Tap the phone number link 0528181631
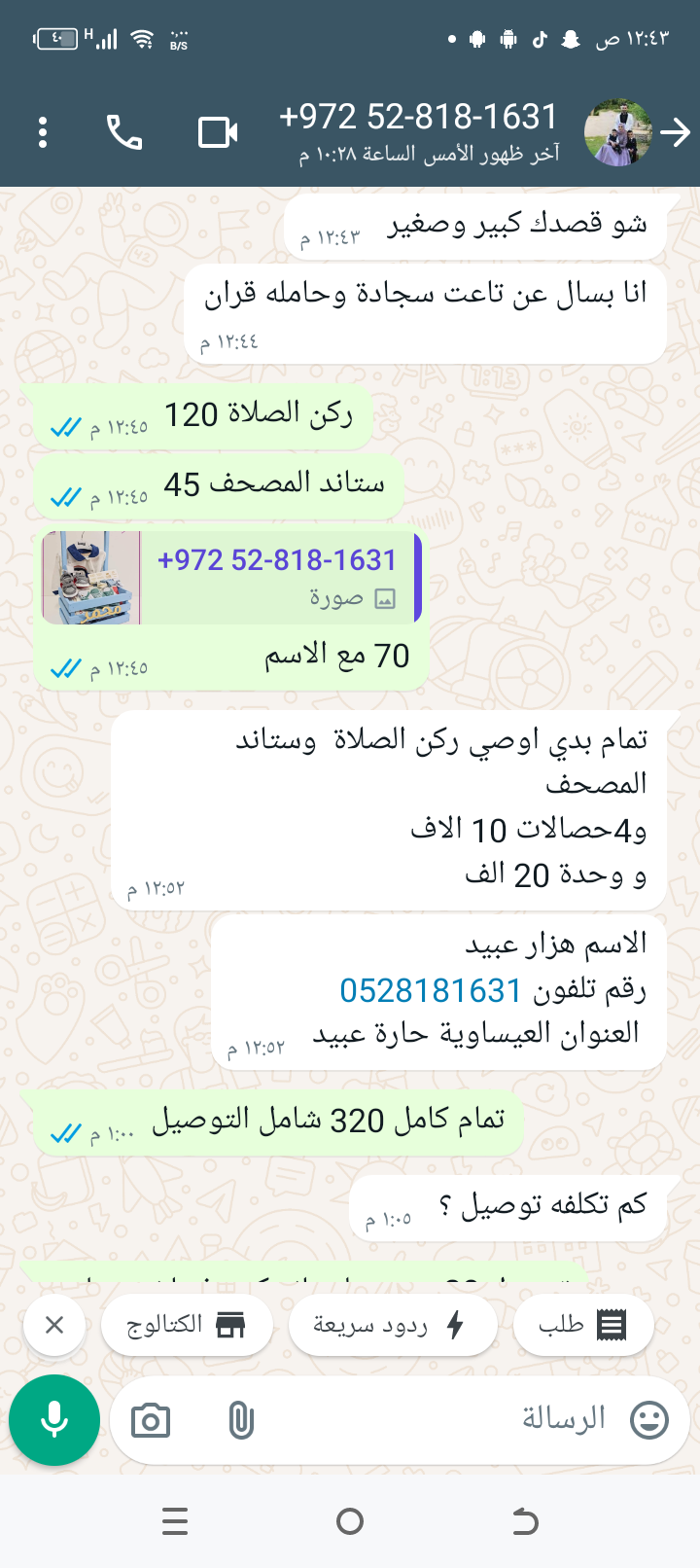700x1568 pixels. pos(430,990)
